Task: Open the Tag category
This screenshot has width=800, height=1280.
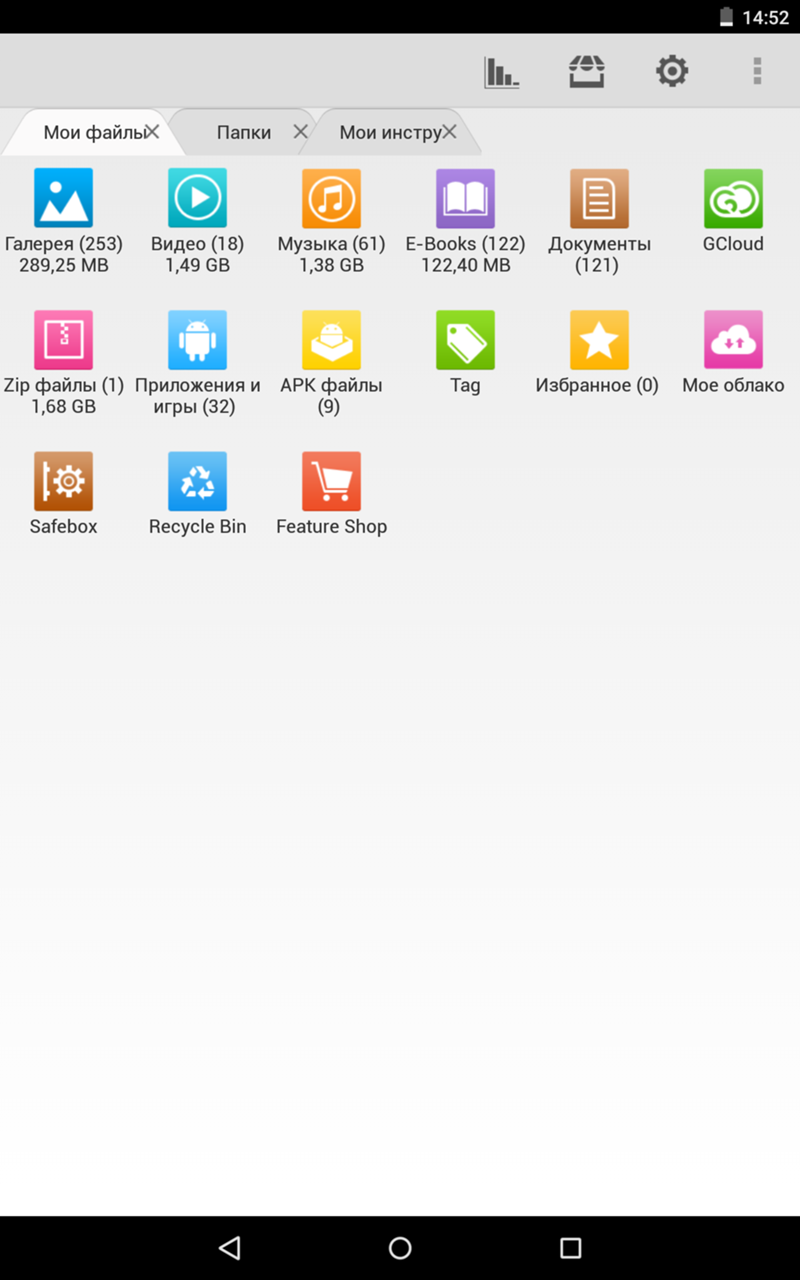Action: (x=466, y=353)
